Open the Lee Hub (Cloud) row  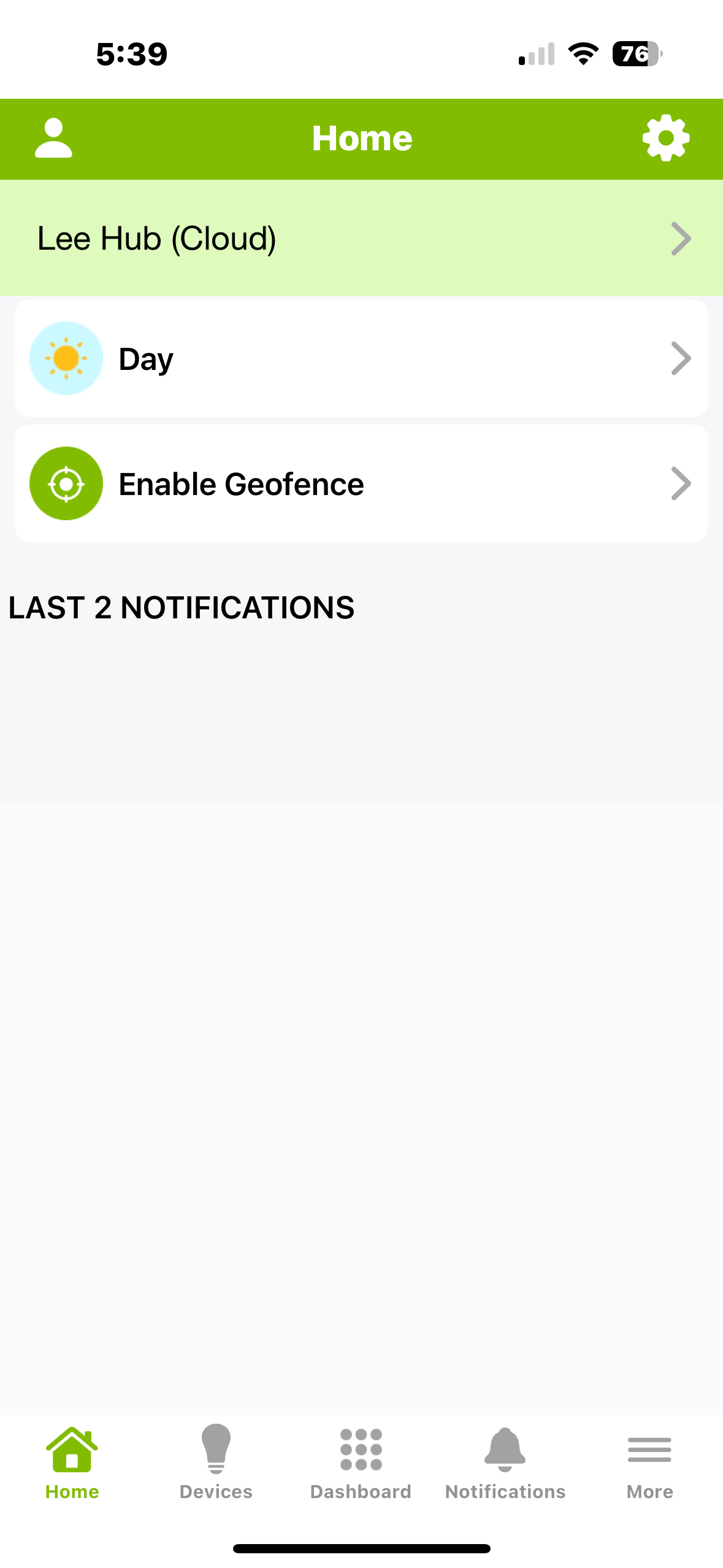[x=362, y=238]
